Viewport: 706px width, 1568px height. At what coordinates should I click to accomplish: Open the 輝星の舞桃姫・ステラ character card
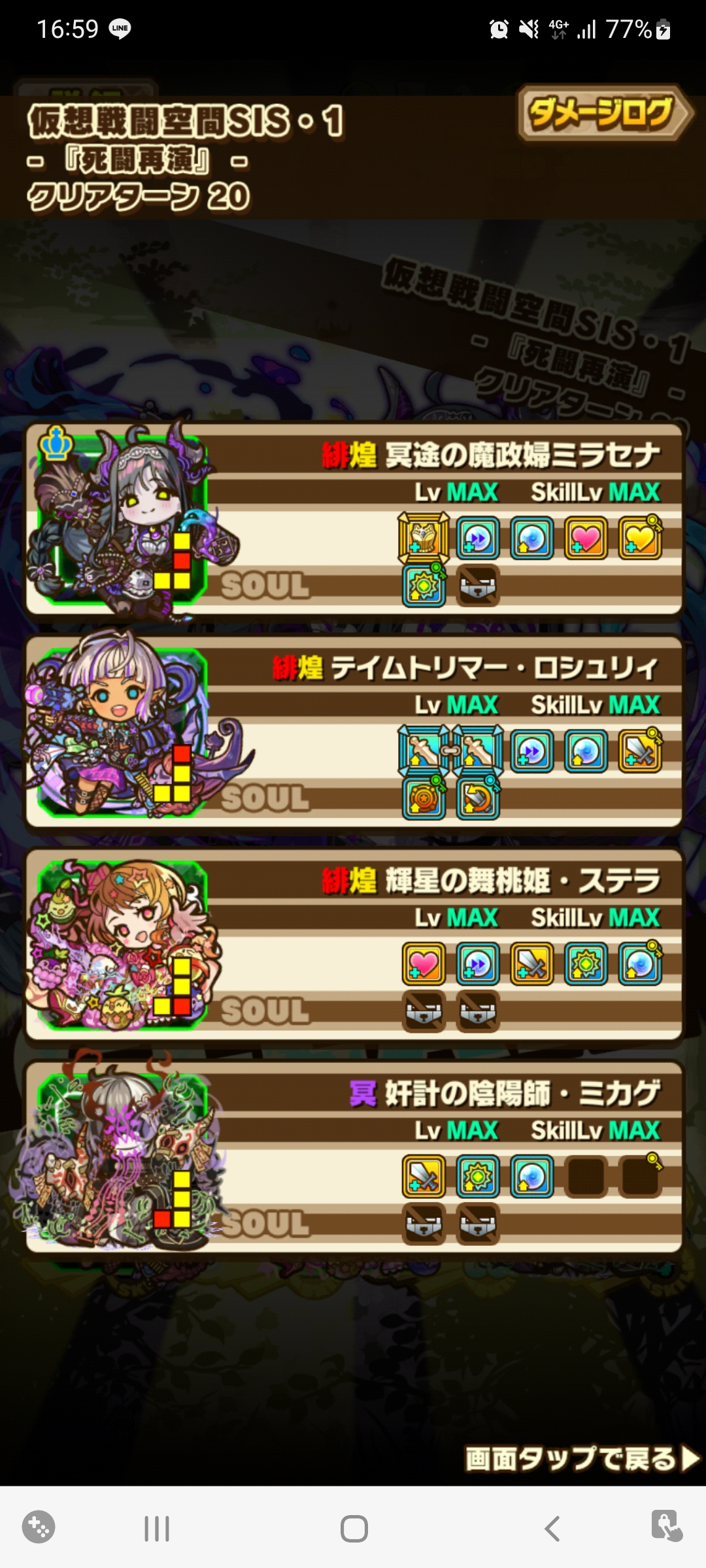(x=354, y=945)
